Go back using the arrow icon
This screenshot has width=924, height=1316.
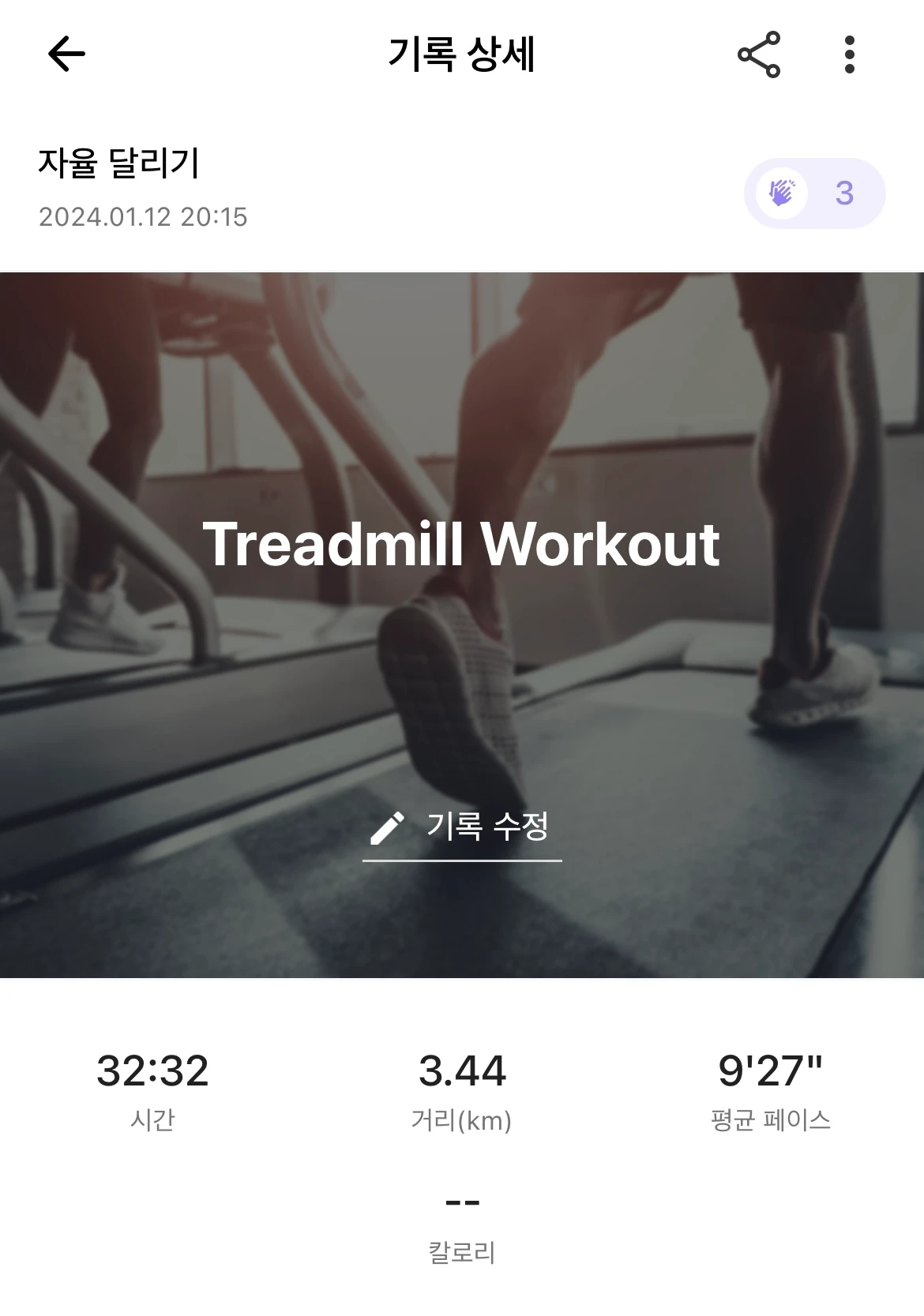point(66,54)
